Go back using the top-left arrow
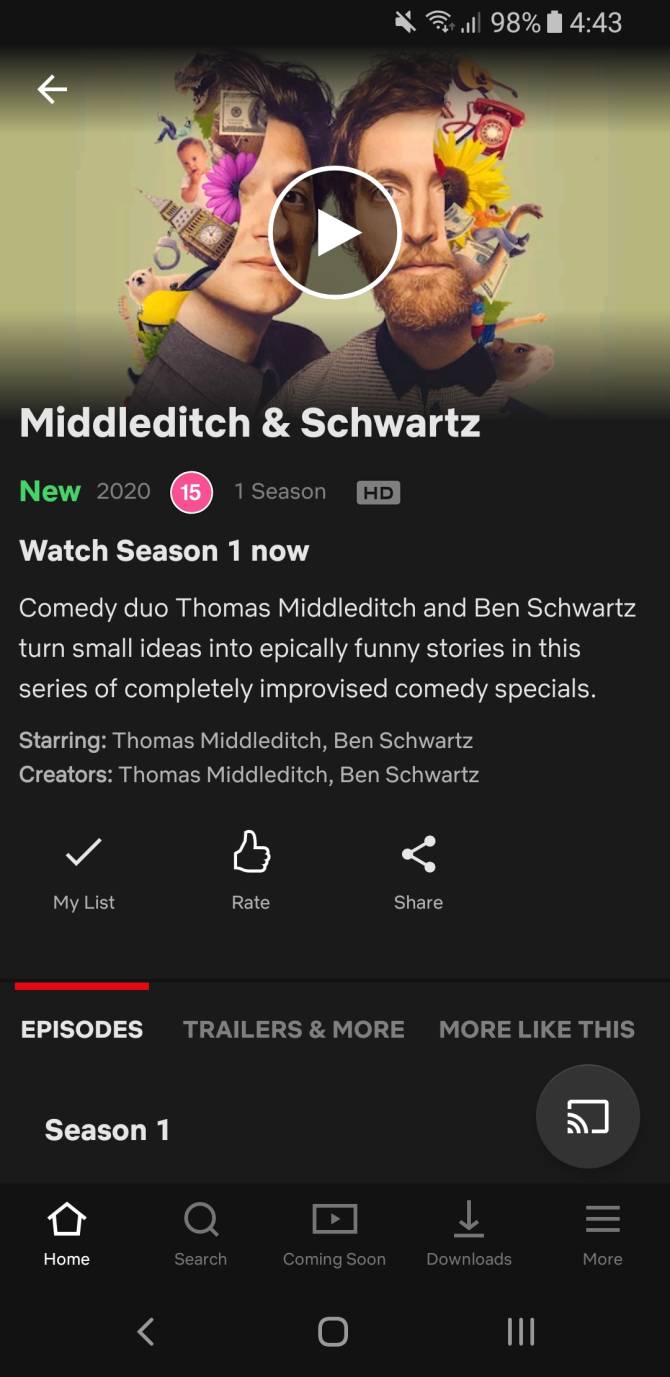Image resolution: width=670 pixels, height=1377 pixels. coord(52,90)
